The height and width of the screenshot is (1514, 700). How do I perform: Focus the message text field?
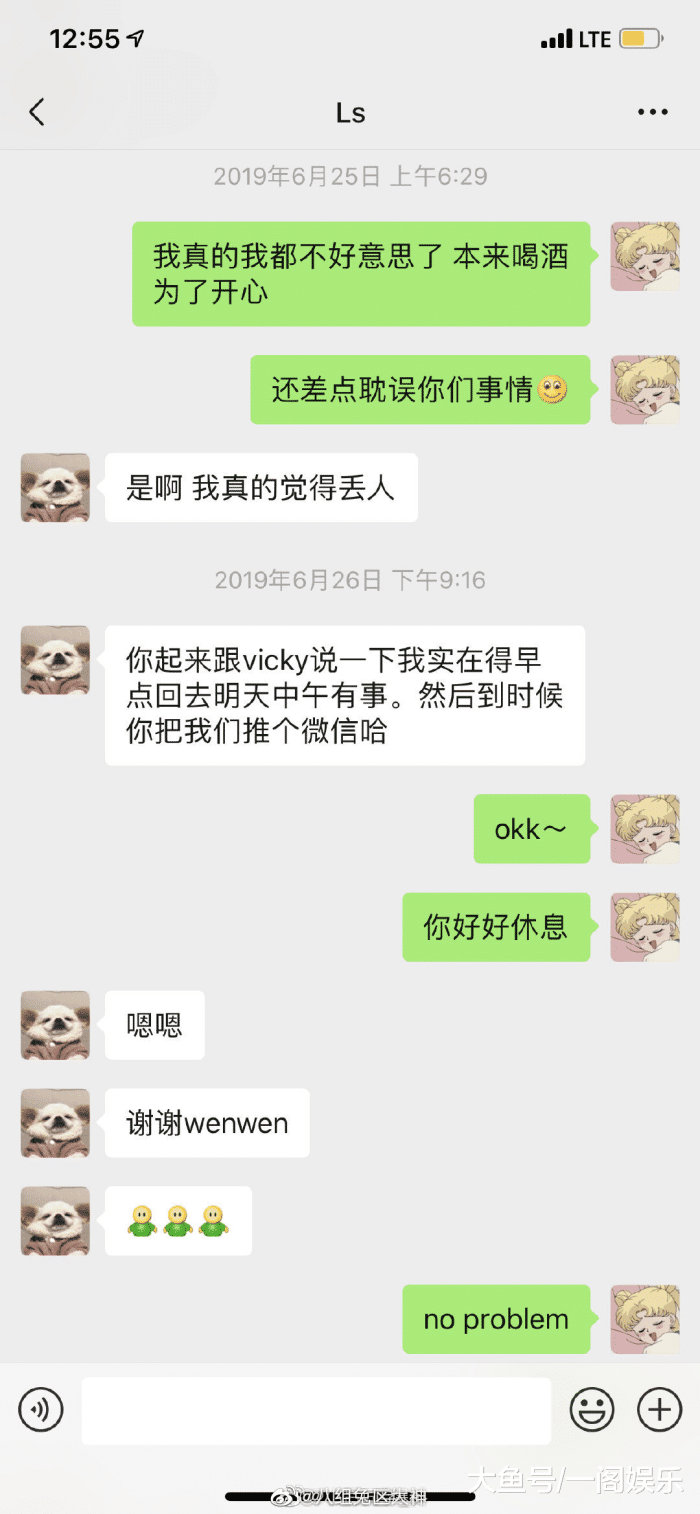[316, 1410]
